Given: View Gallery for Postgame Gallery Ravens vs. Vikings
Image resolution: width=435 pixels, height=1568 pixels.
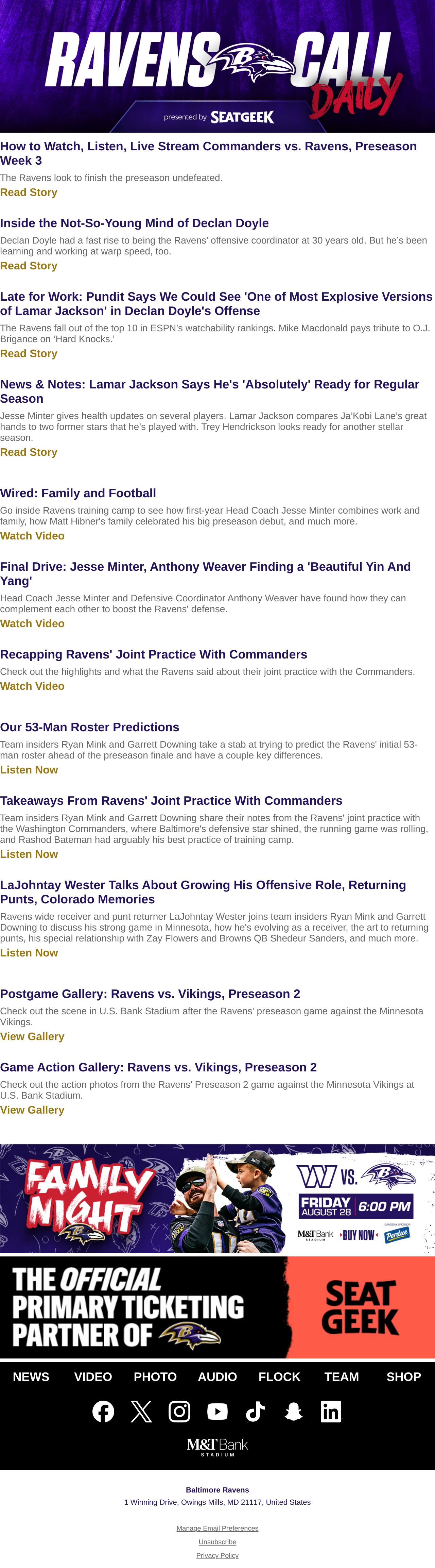Looking at the screenshot, I should click(x=32, y=1036).
